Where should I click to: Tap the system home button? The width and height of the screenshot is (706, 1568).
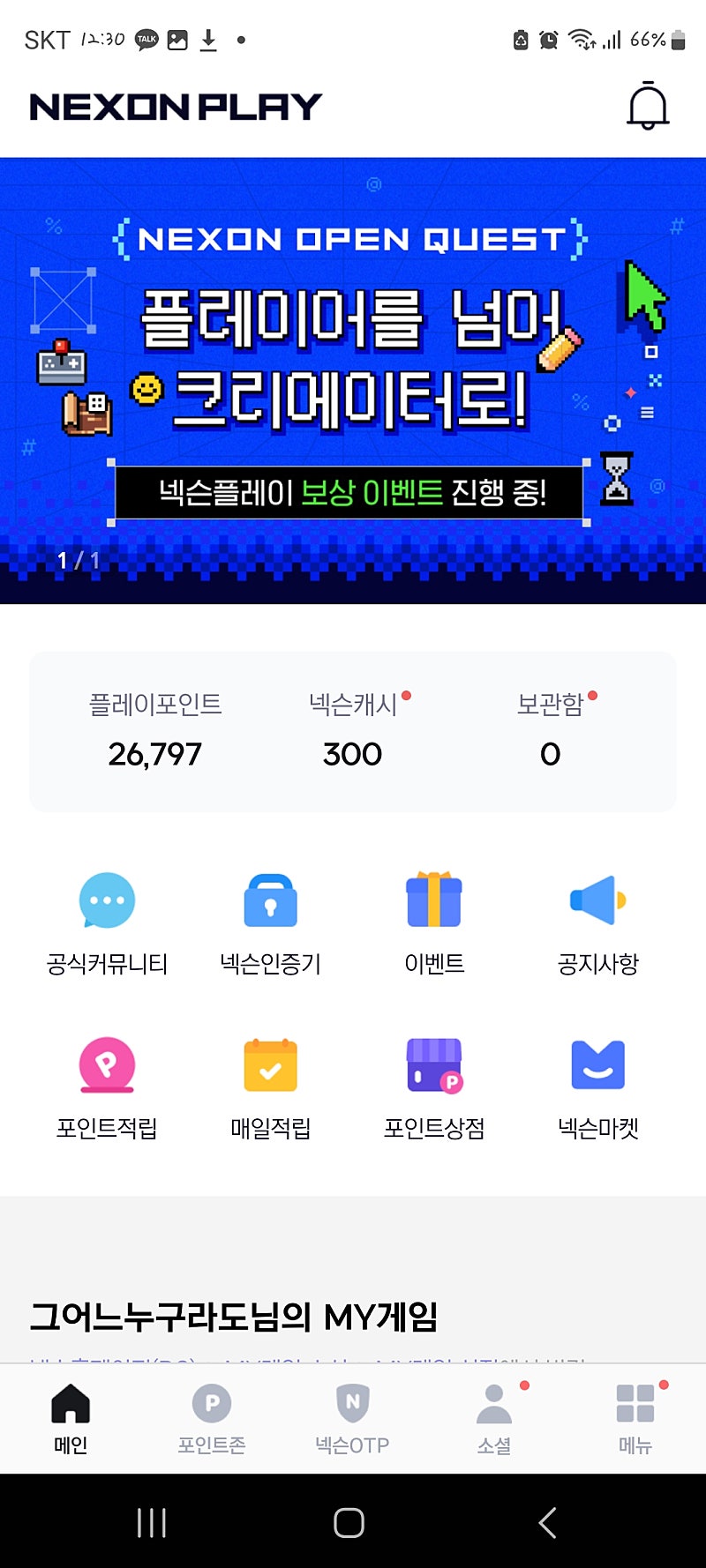pos(349,1522)
